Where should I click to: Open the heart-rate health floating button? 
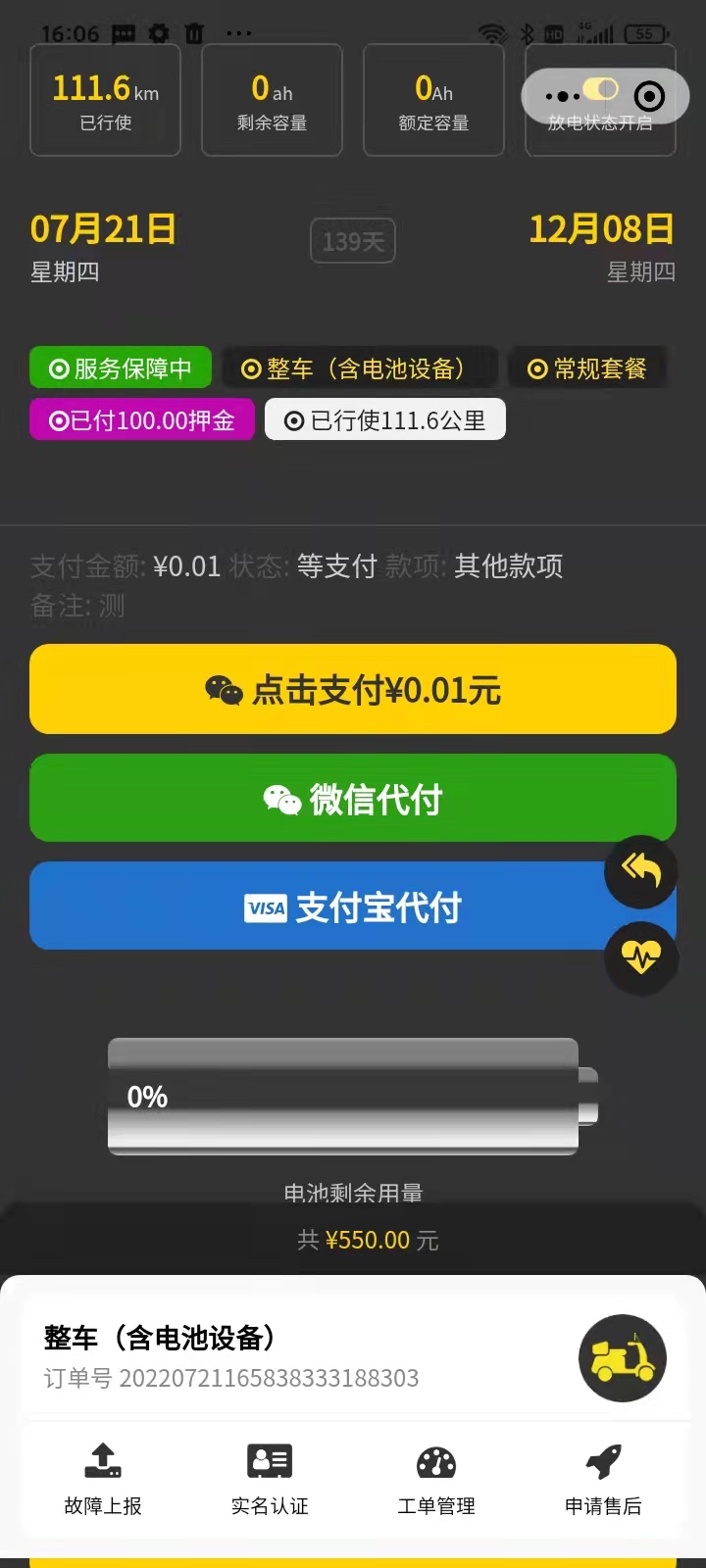(640, 955)
